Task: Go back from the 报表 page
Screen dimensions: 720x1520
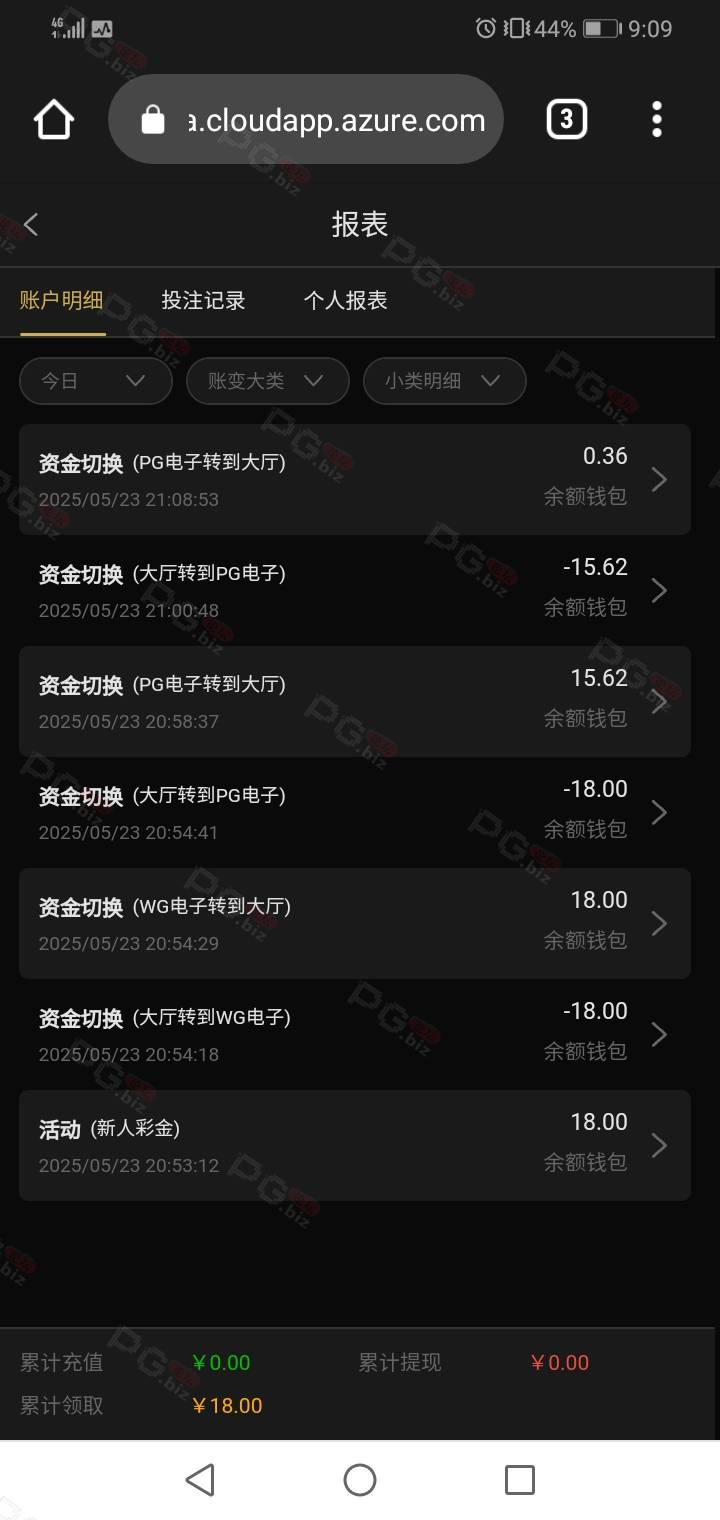Action: coord(31,224)
